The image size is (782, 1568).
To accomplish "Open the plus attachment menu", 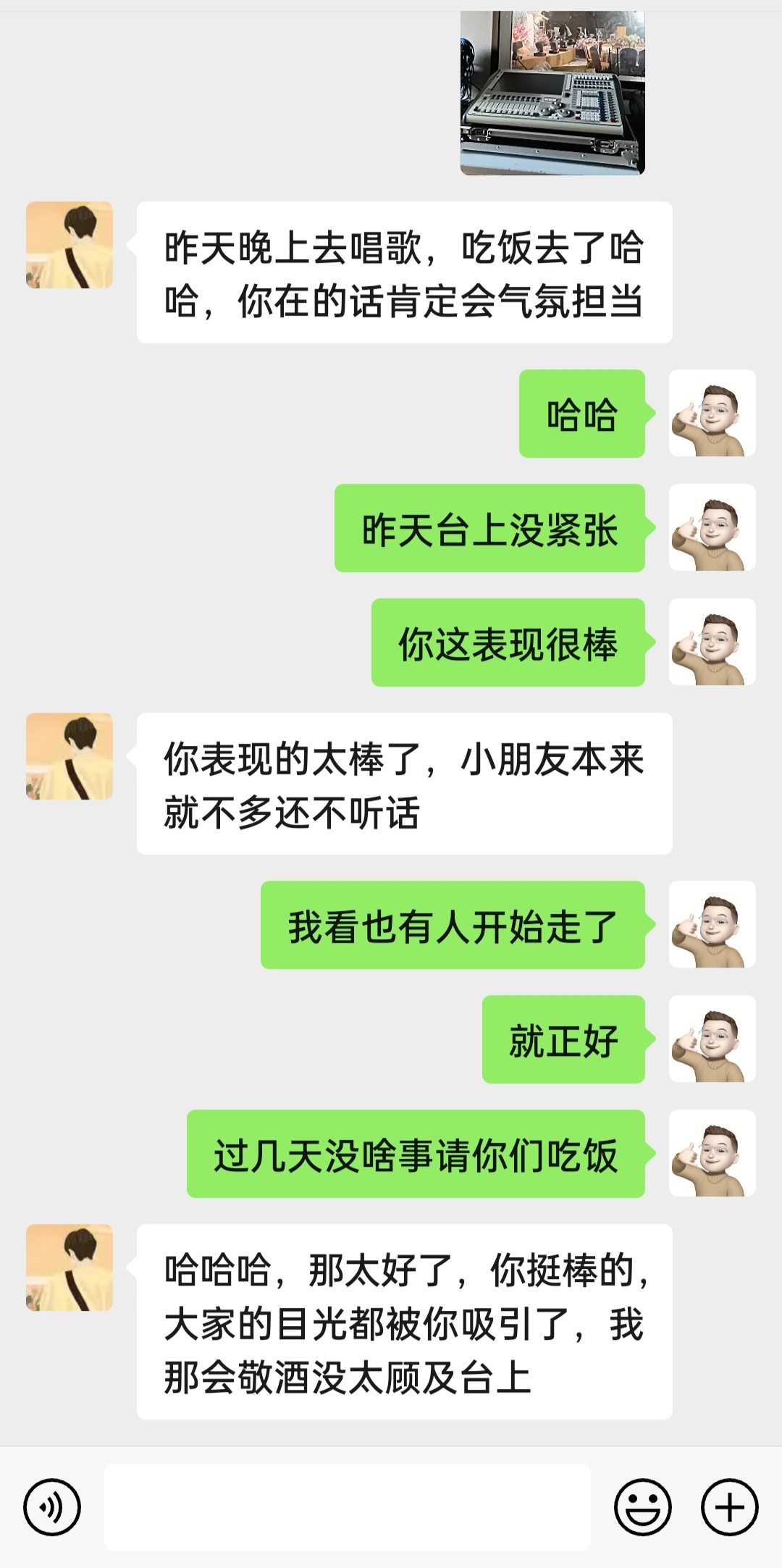I will pos(729,1507).
